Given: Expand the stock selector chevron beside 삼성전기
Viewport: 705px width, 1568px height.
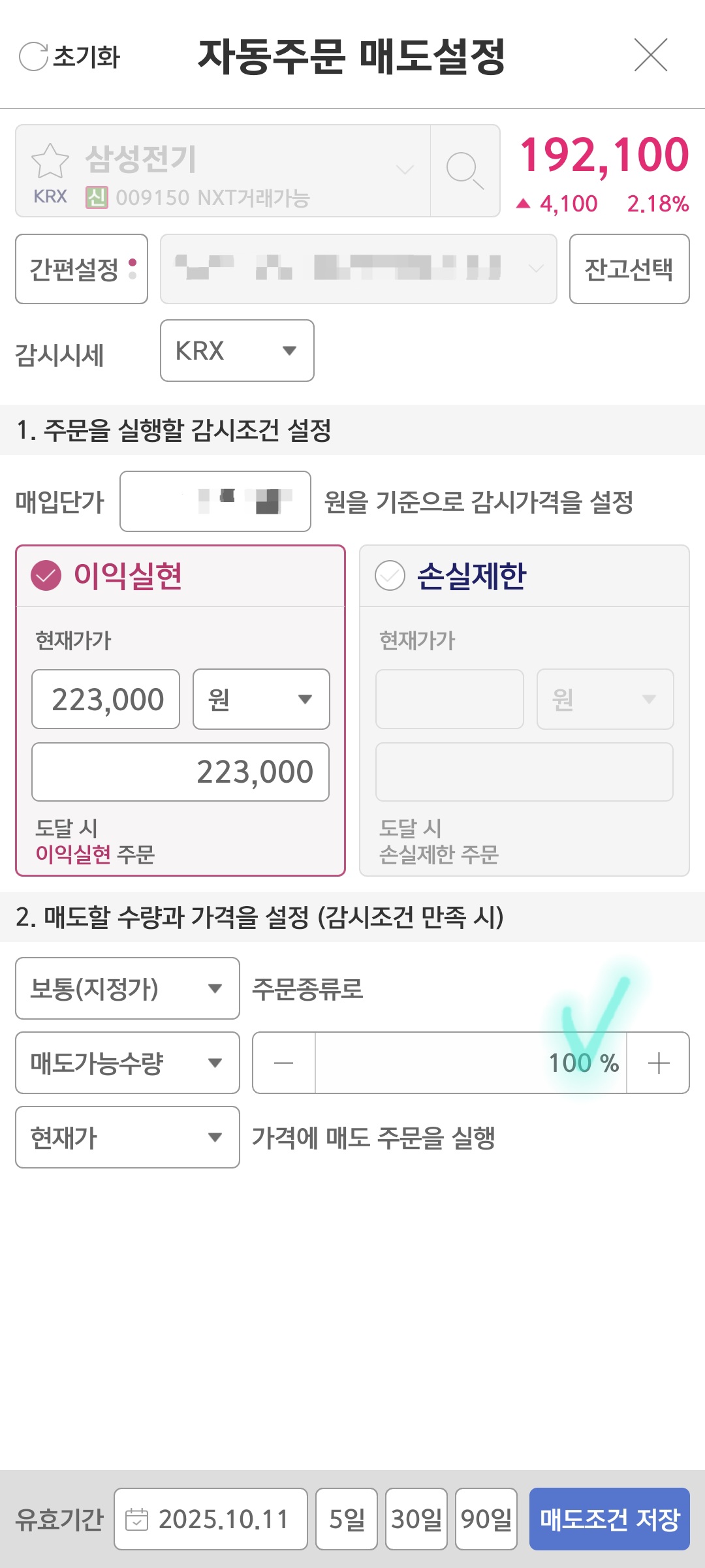Looking at the screenshot, I should click(405, 170).
